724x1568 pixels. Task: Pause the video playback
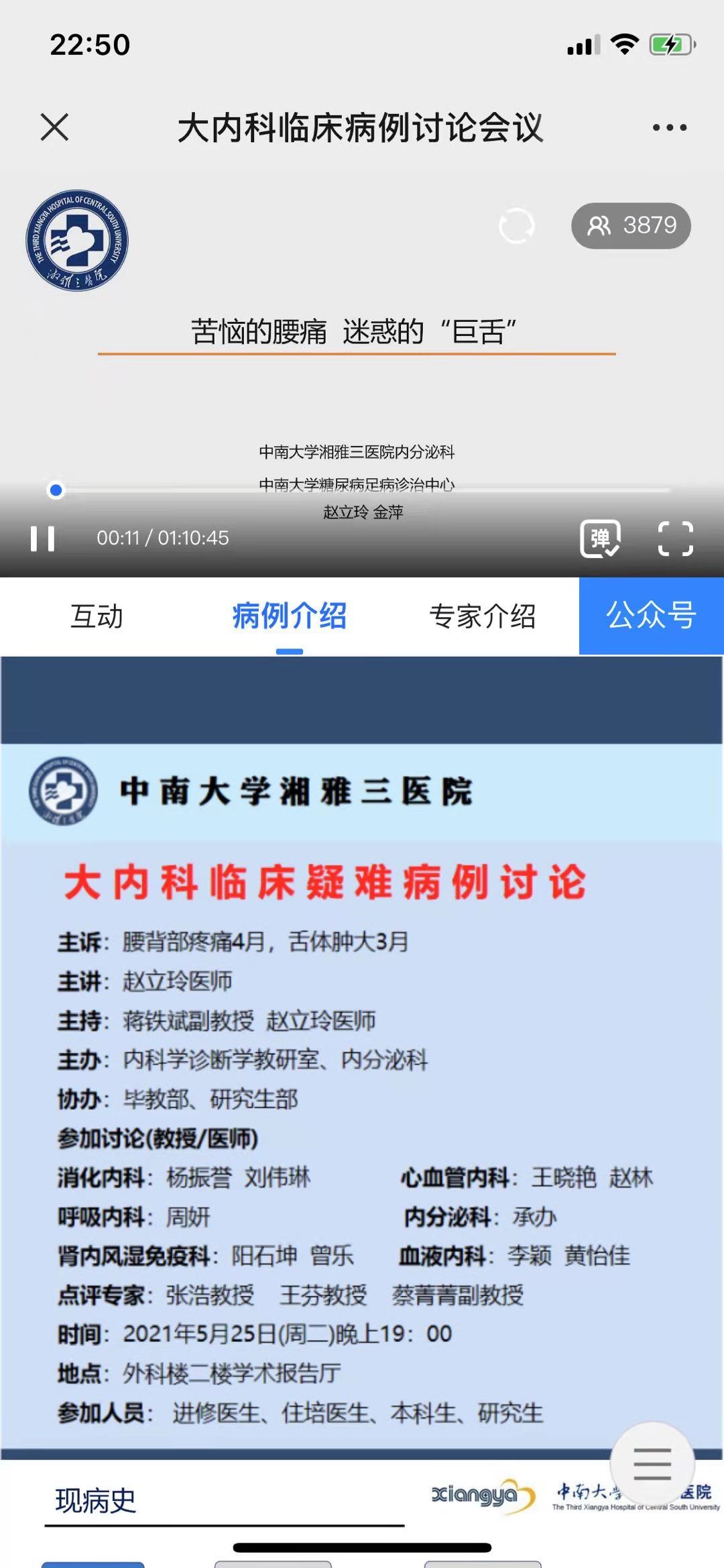42,538
